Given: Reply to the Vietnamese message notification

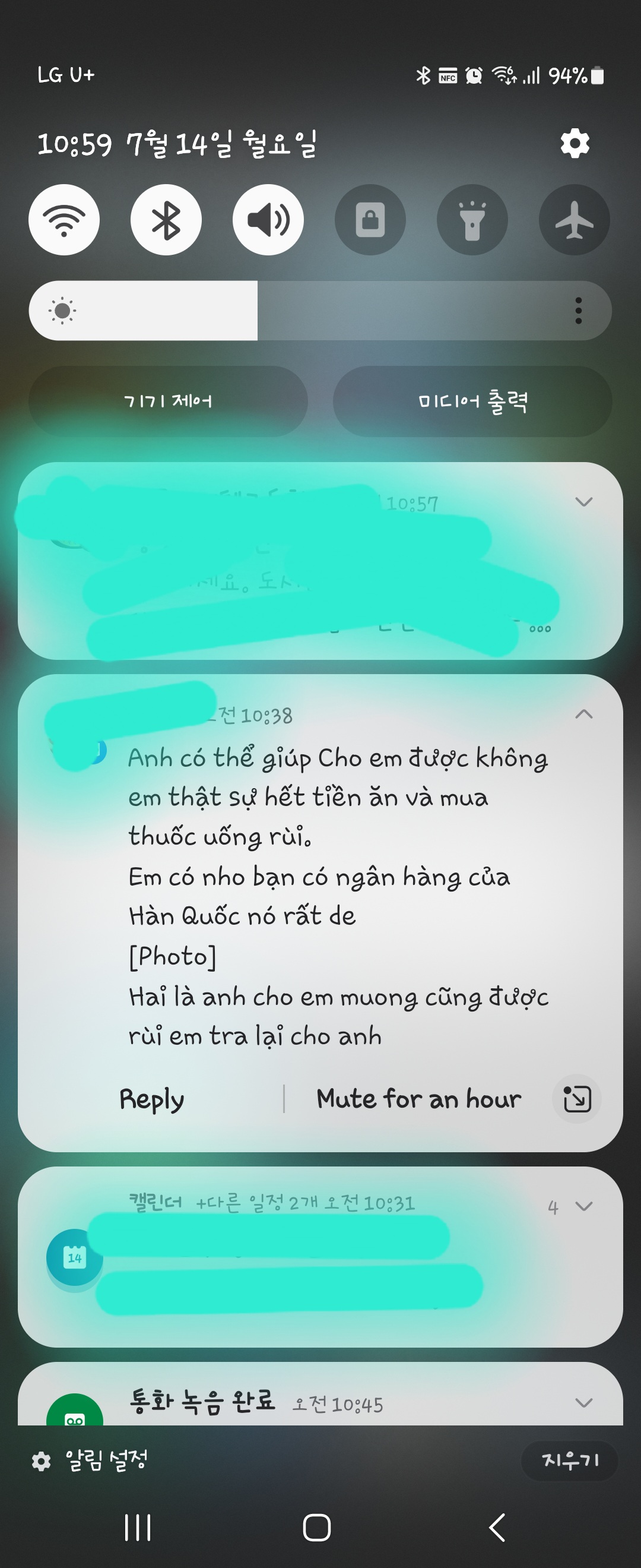Looking at the screenshot, I should tap(151, 1099).
